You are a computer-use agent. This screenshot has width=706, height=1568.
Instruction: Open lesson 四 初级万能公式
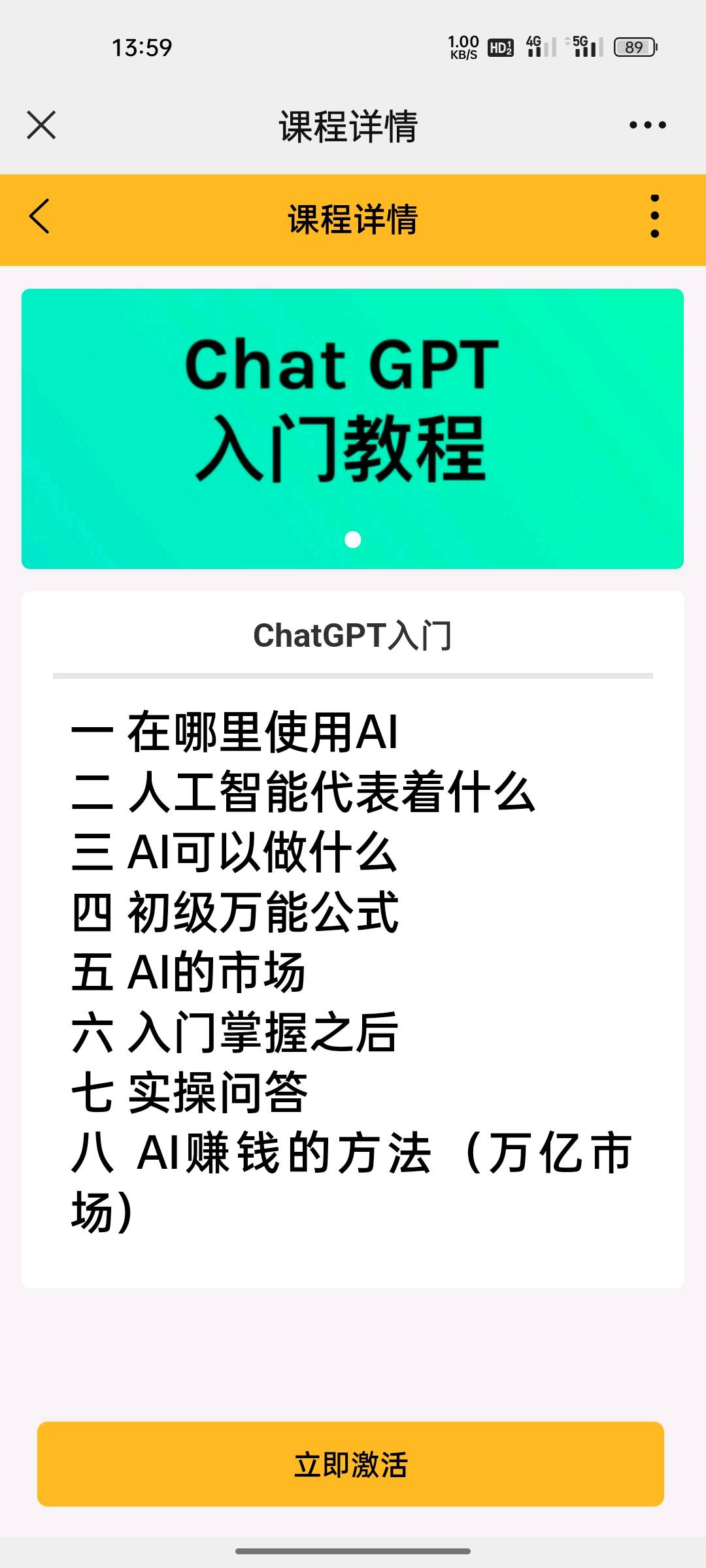point(235,915)
